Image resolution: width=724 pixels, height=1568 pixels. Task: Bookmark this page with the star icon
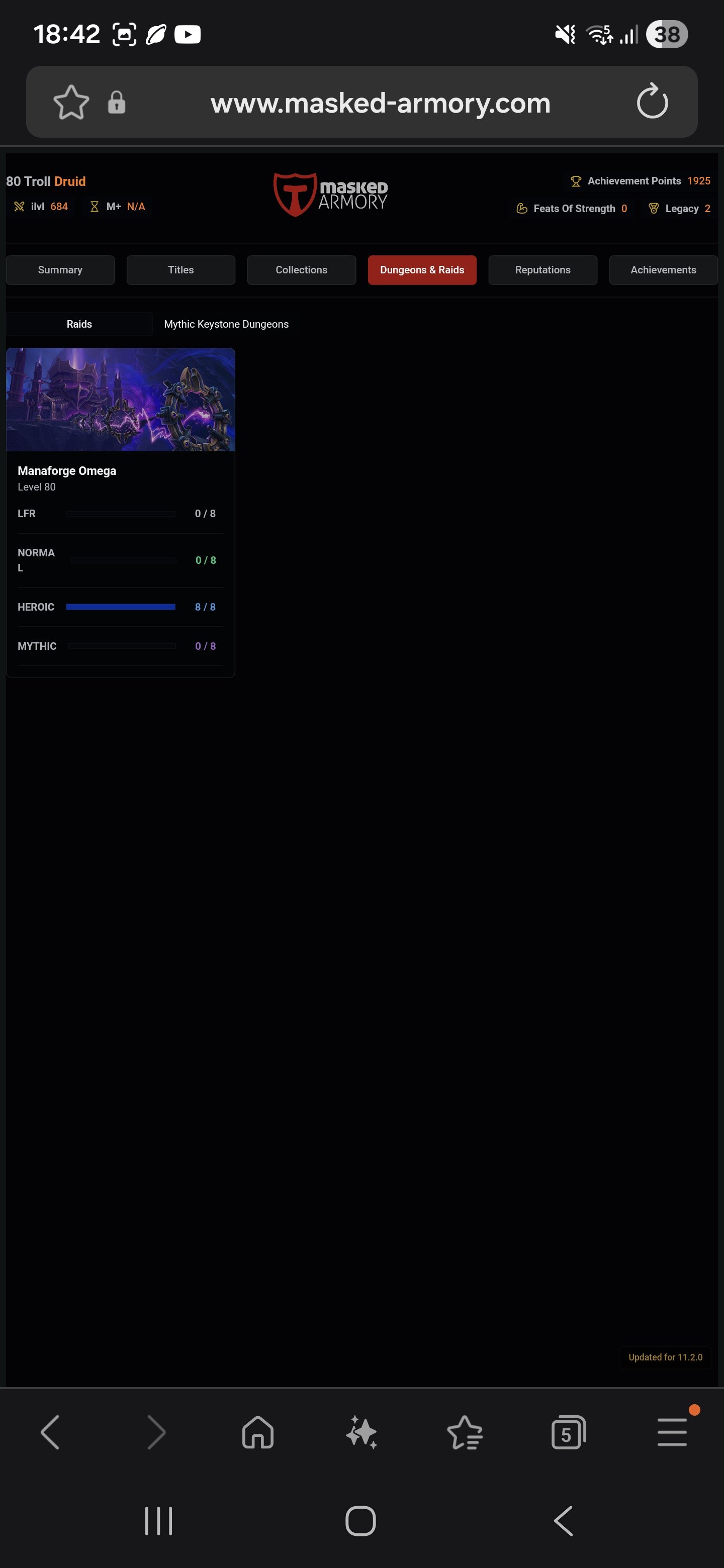(71, 102)
